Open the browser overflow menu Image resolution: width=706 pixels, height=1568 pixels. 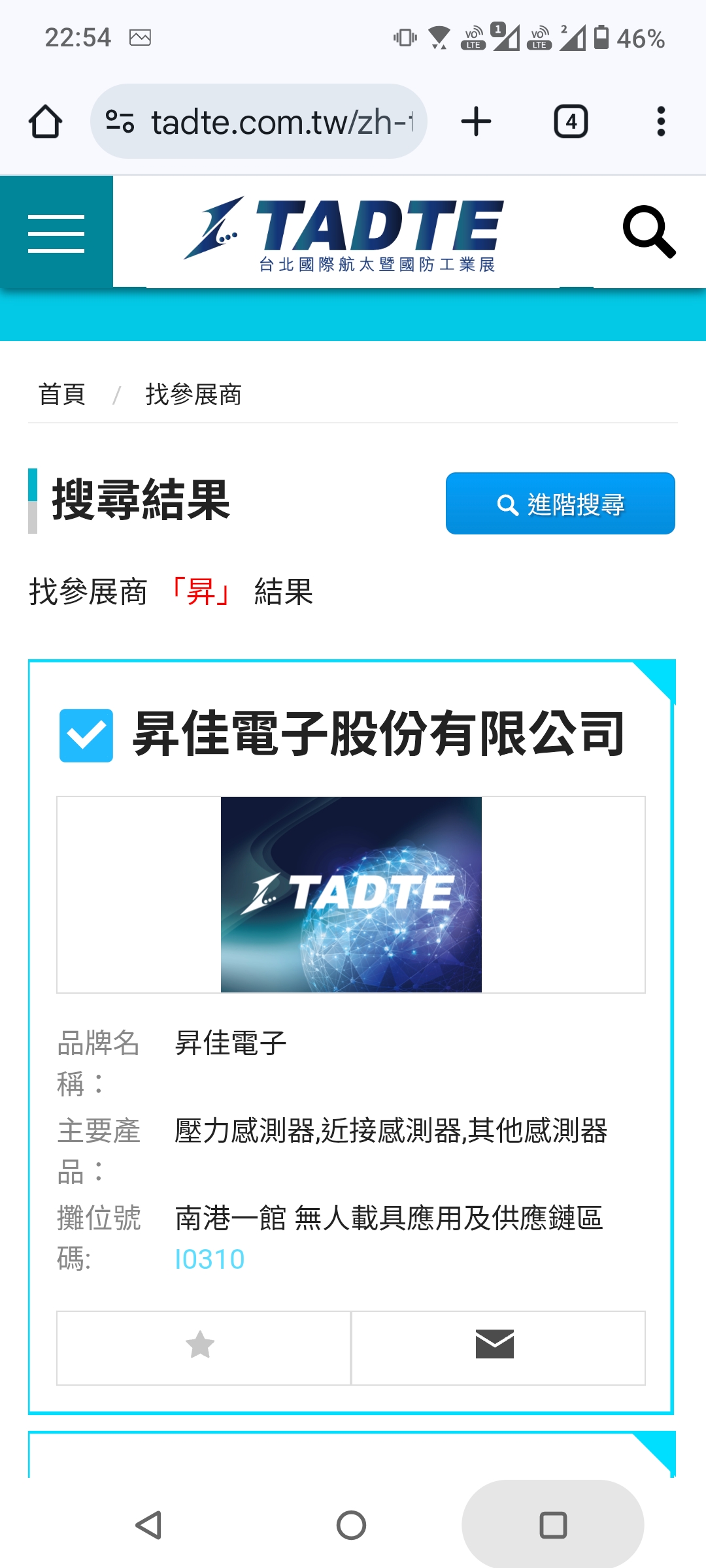tap(661, 122)
